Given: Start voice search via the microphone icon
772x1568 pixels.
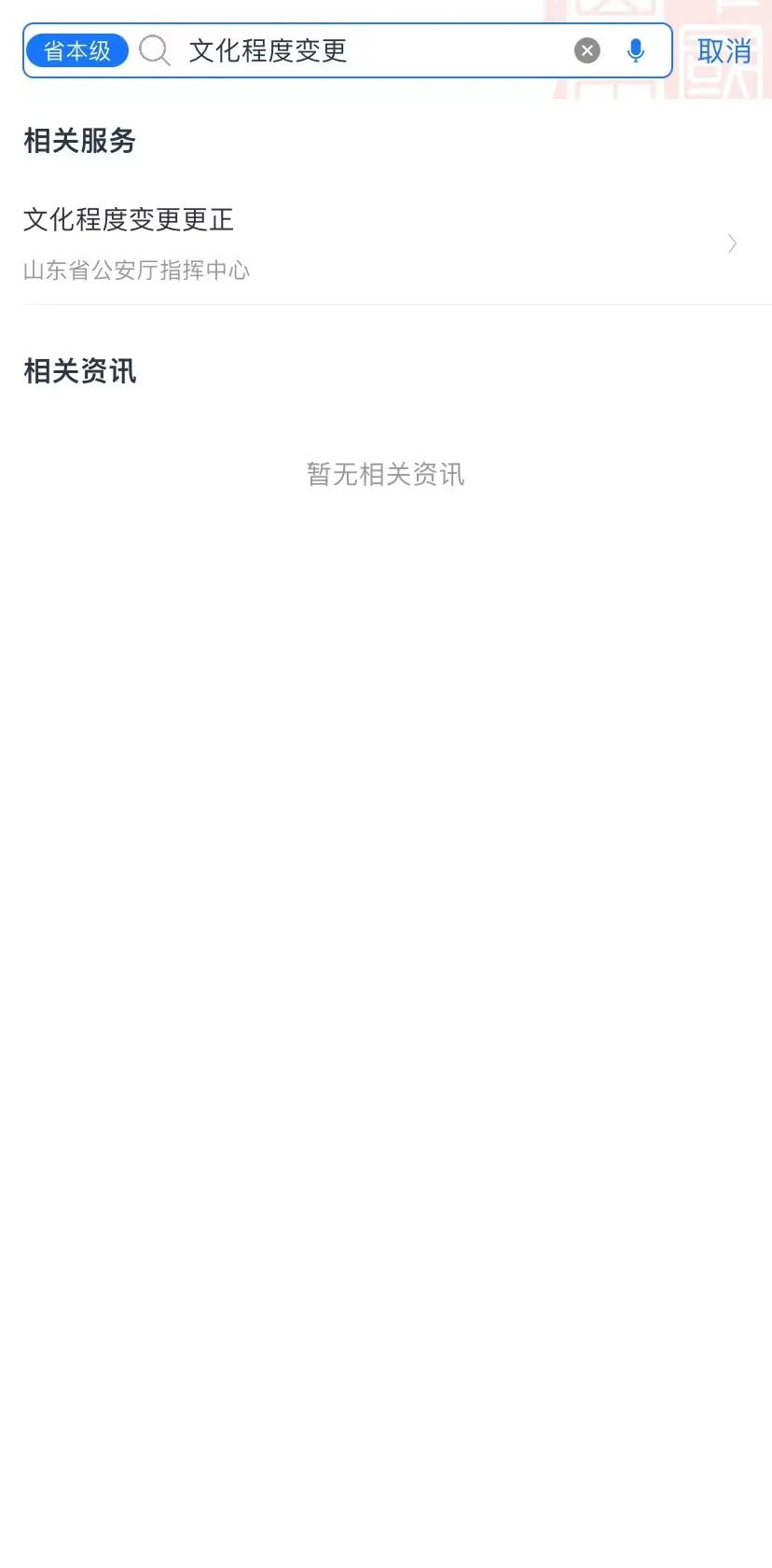Looking at the screenshot, I should [x=636, y=50].
